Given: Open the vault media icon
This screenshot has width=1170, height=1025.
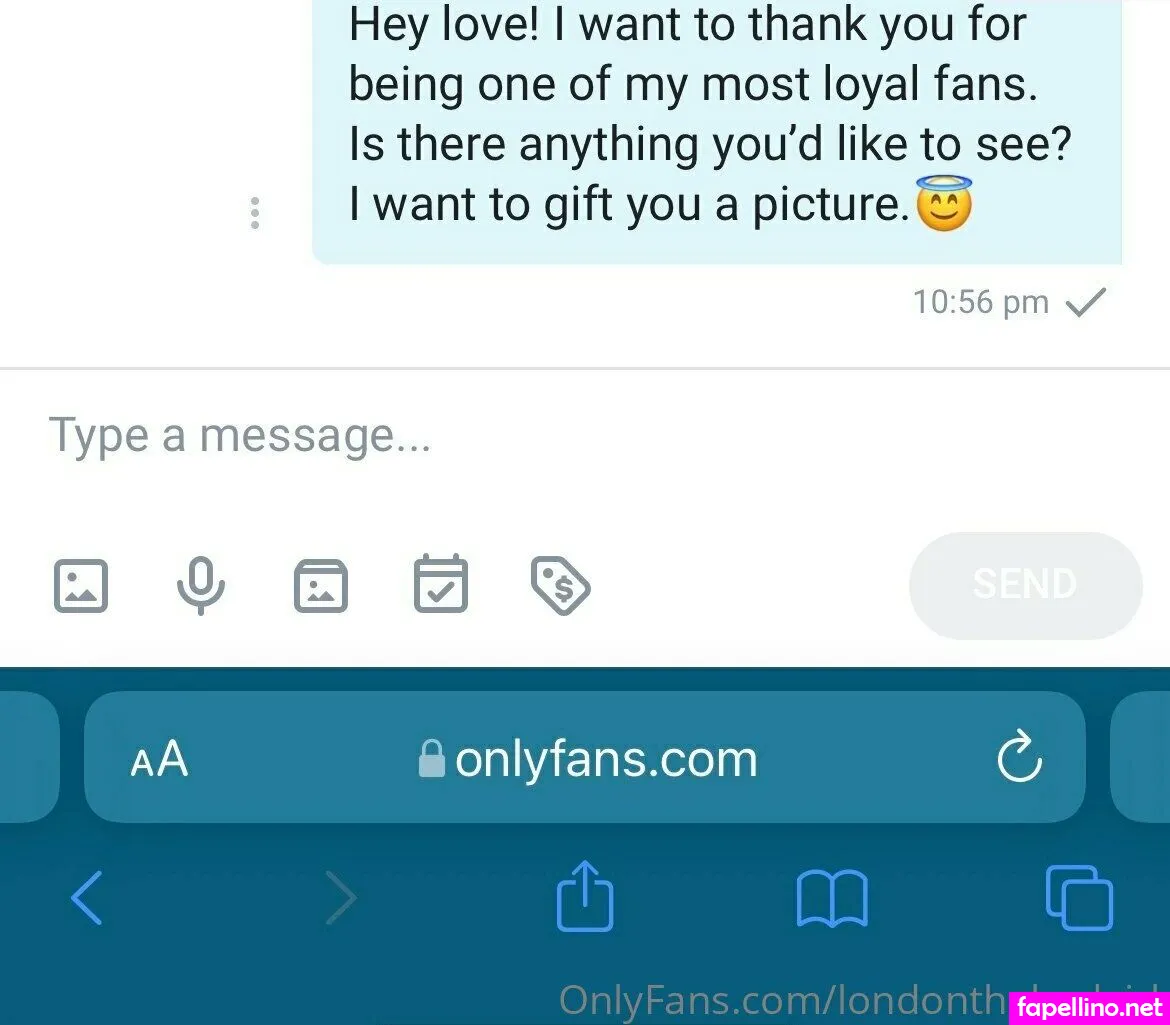Looking at the screenshot, I should tap(321, 586).
